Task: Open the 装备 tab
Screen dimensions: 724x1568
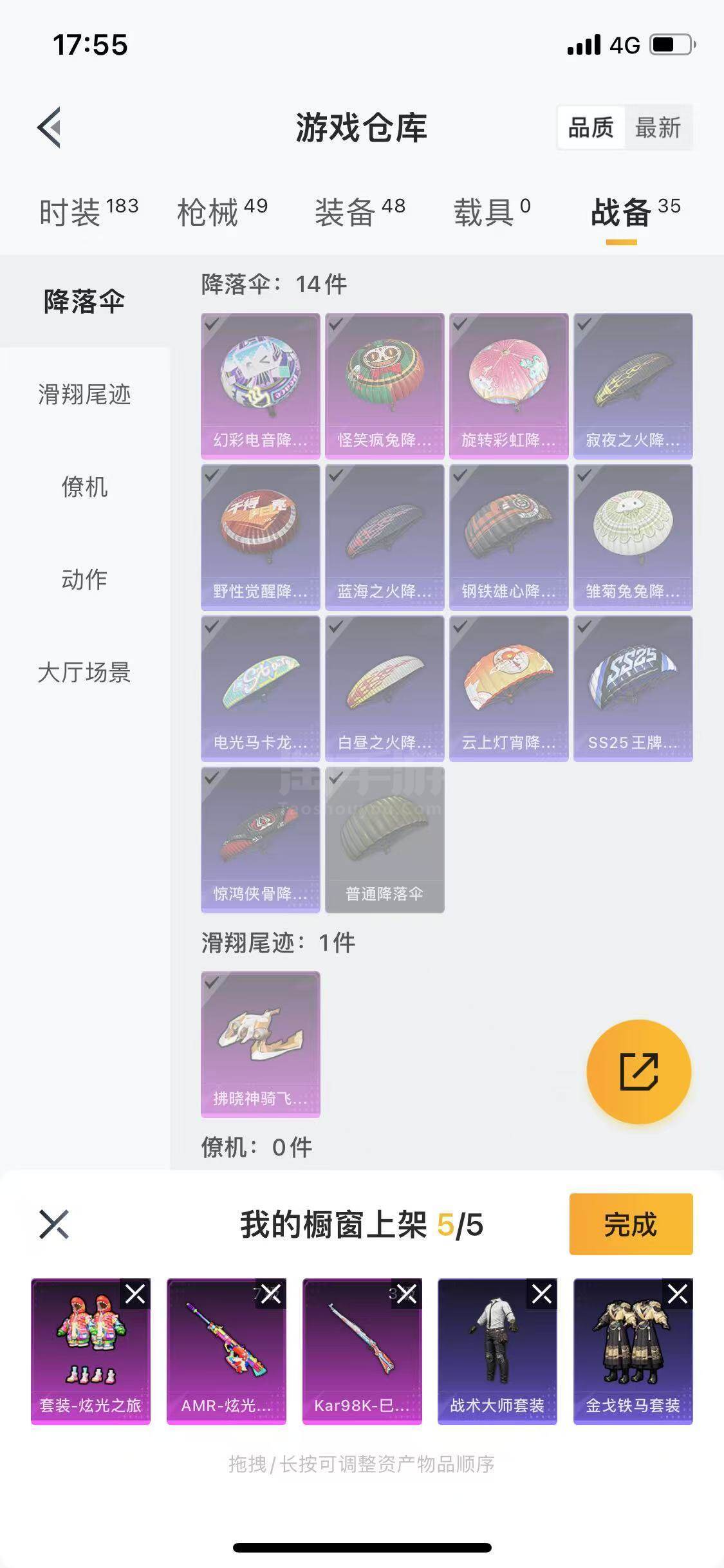Action: [360, 212]
